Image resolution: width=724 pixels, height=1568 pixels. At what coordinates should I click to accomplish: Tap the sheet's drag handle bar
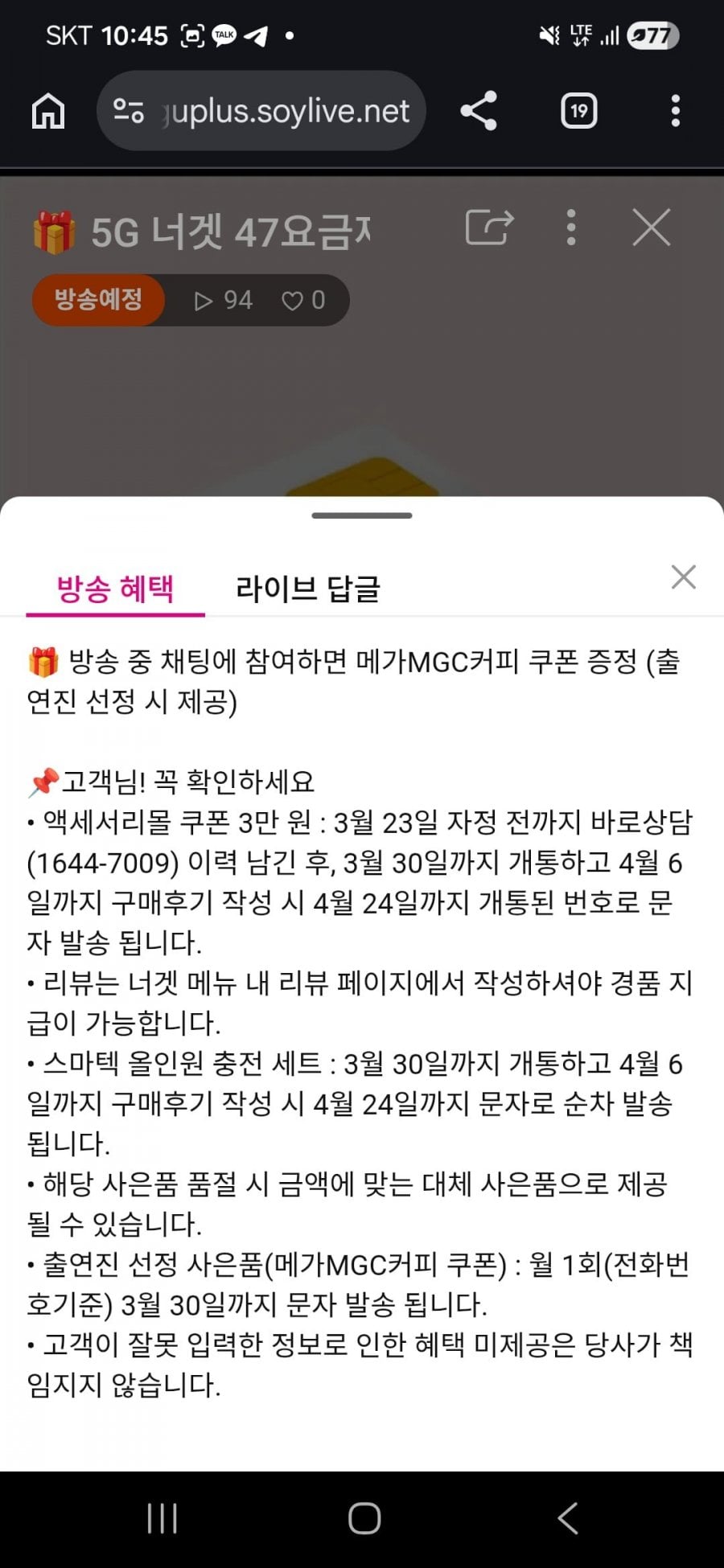pyautogui.click(x=362, y=515)
